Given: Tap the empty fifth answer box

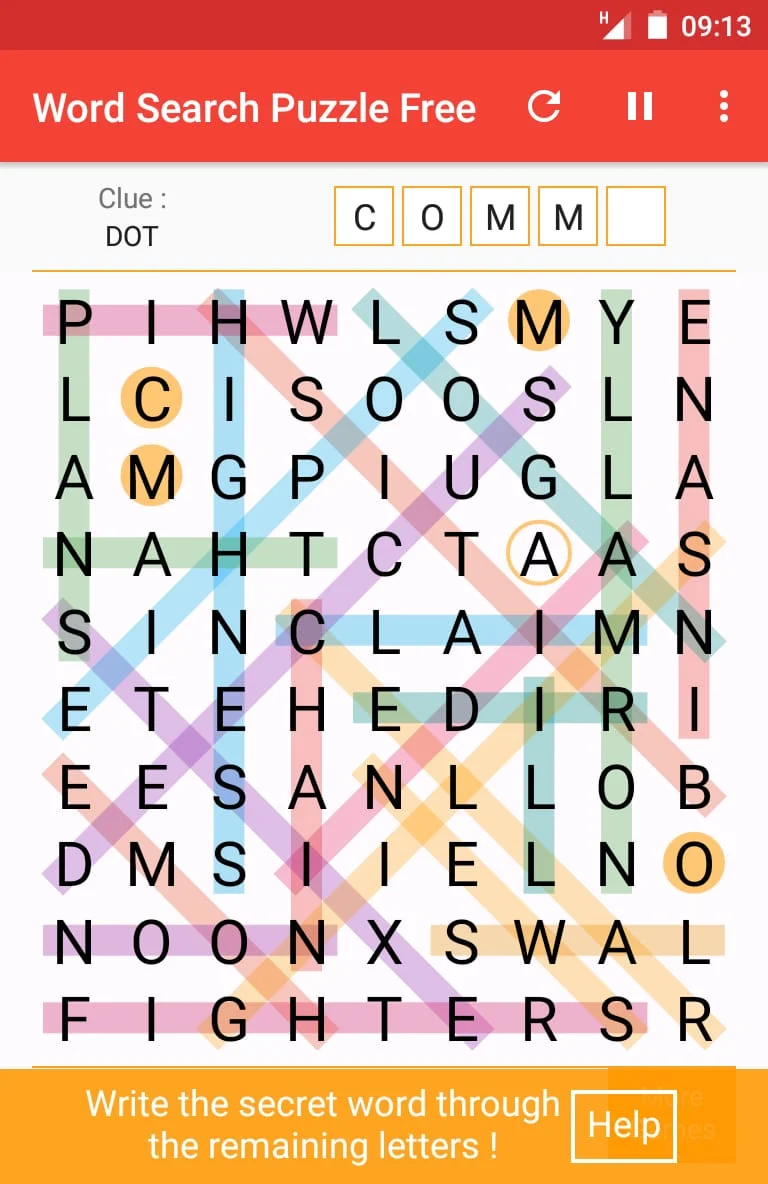Looking at the screenshot, I should (x=636, y=216).
